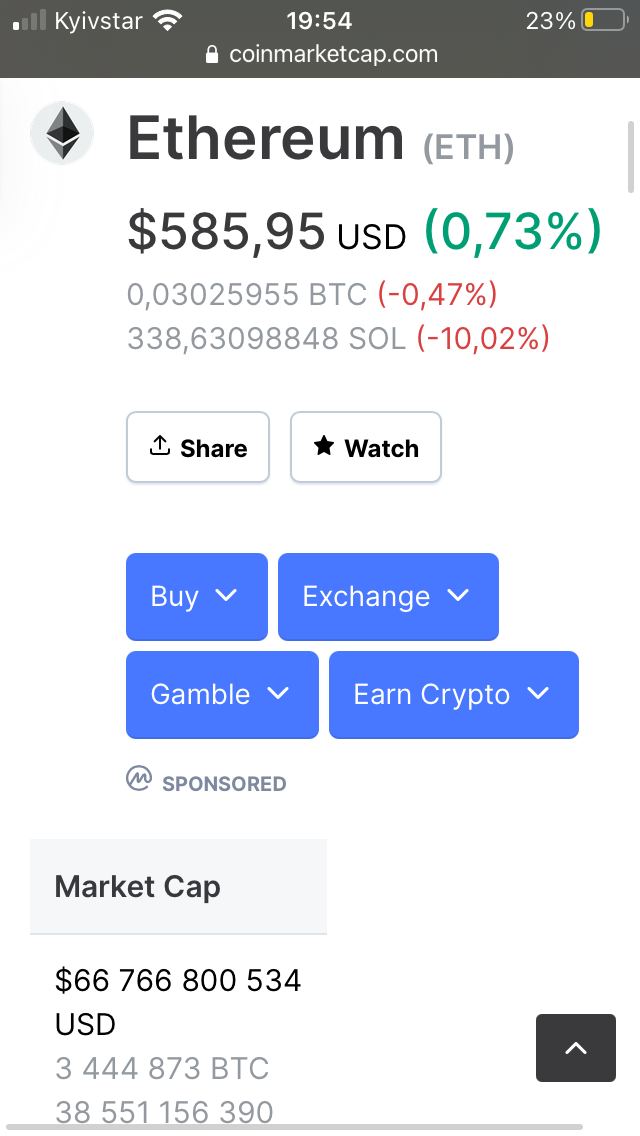Add Ethereum to watchlist
This screenshot has height=1136, width=640.
[366, 447]
